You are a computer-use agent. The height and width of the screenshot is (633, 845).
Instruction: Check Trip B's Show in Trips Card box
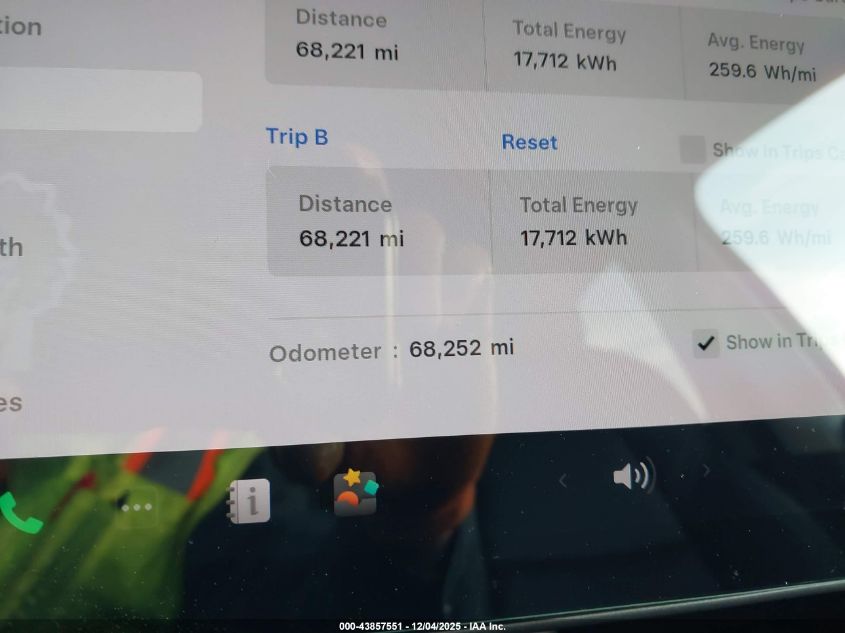pos(692,150)
